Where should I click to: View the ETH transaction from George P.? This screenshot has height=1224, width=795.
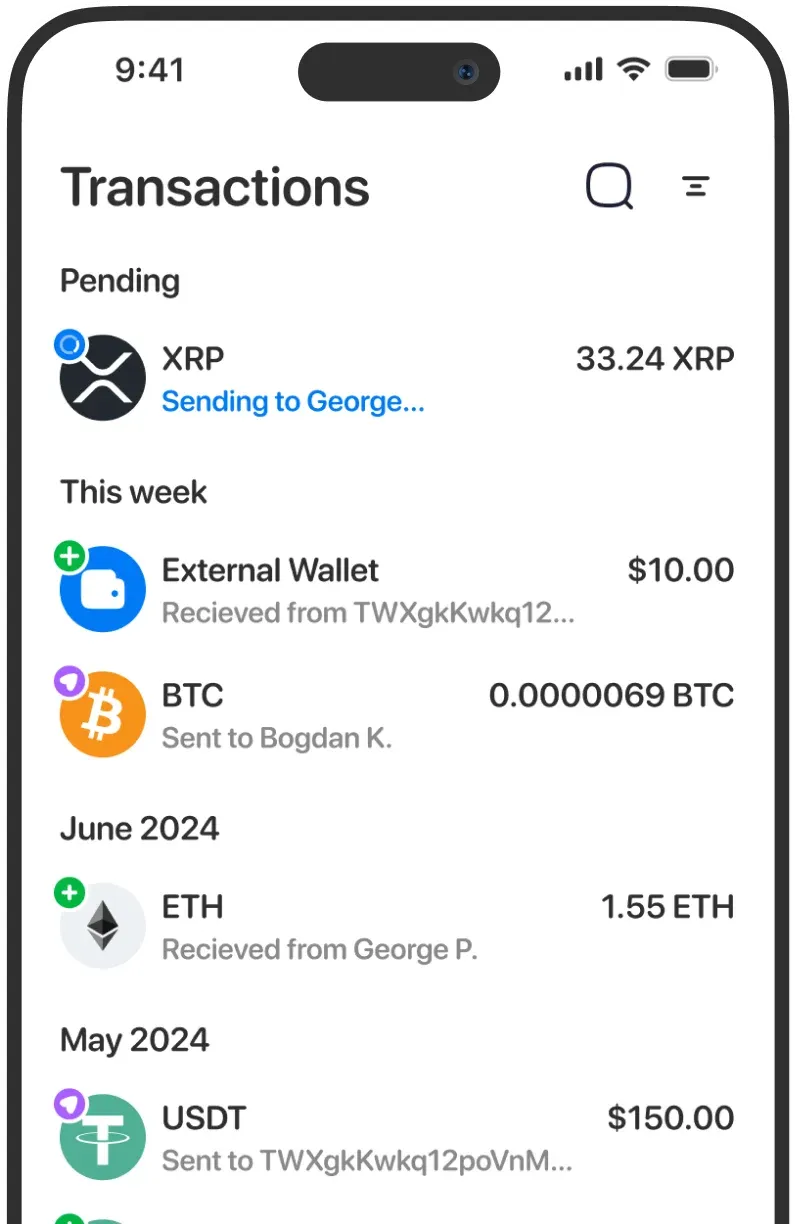pos(397,927)
